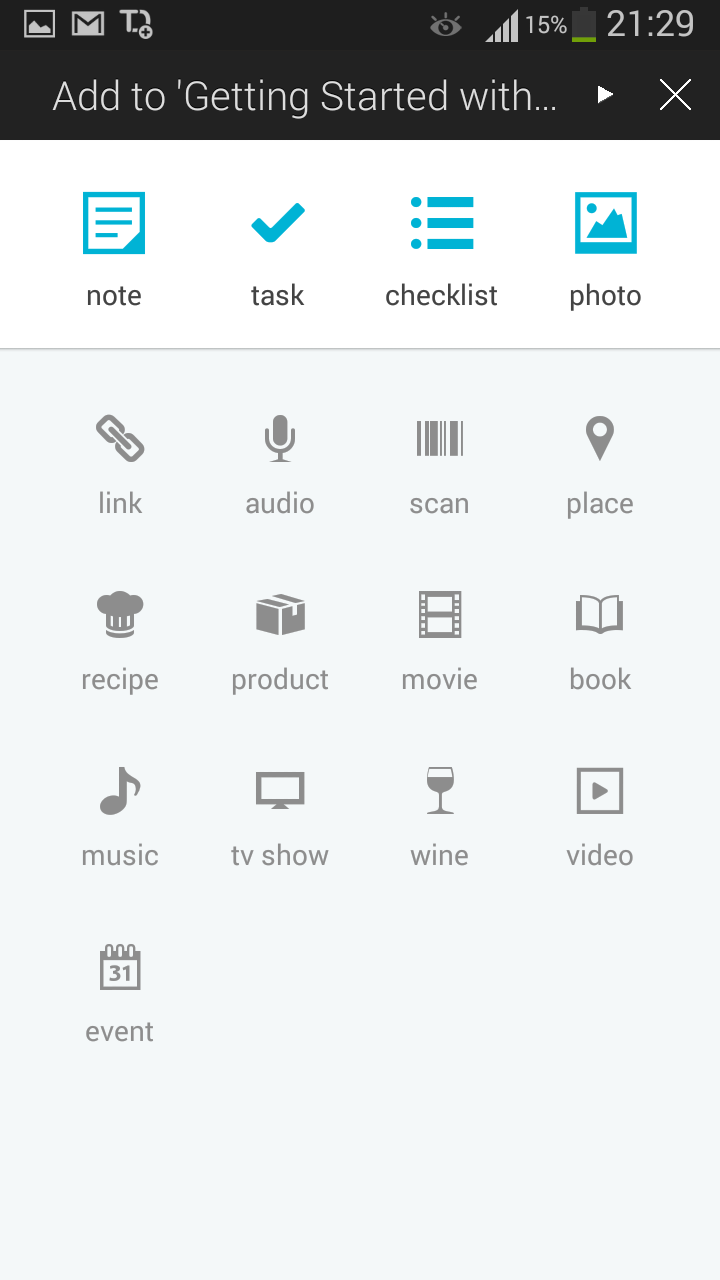720x1280 pixels.
Task: Tap the play arrow in the header
Action: [604, 95]
